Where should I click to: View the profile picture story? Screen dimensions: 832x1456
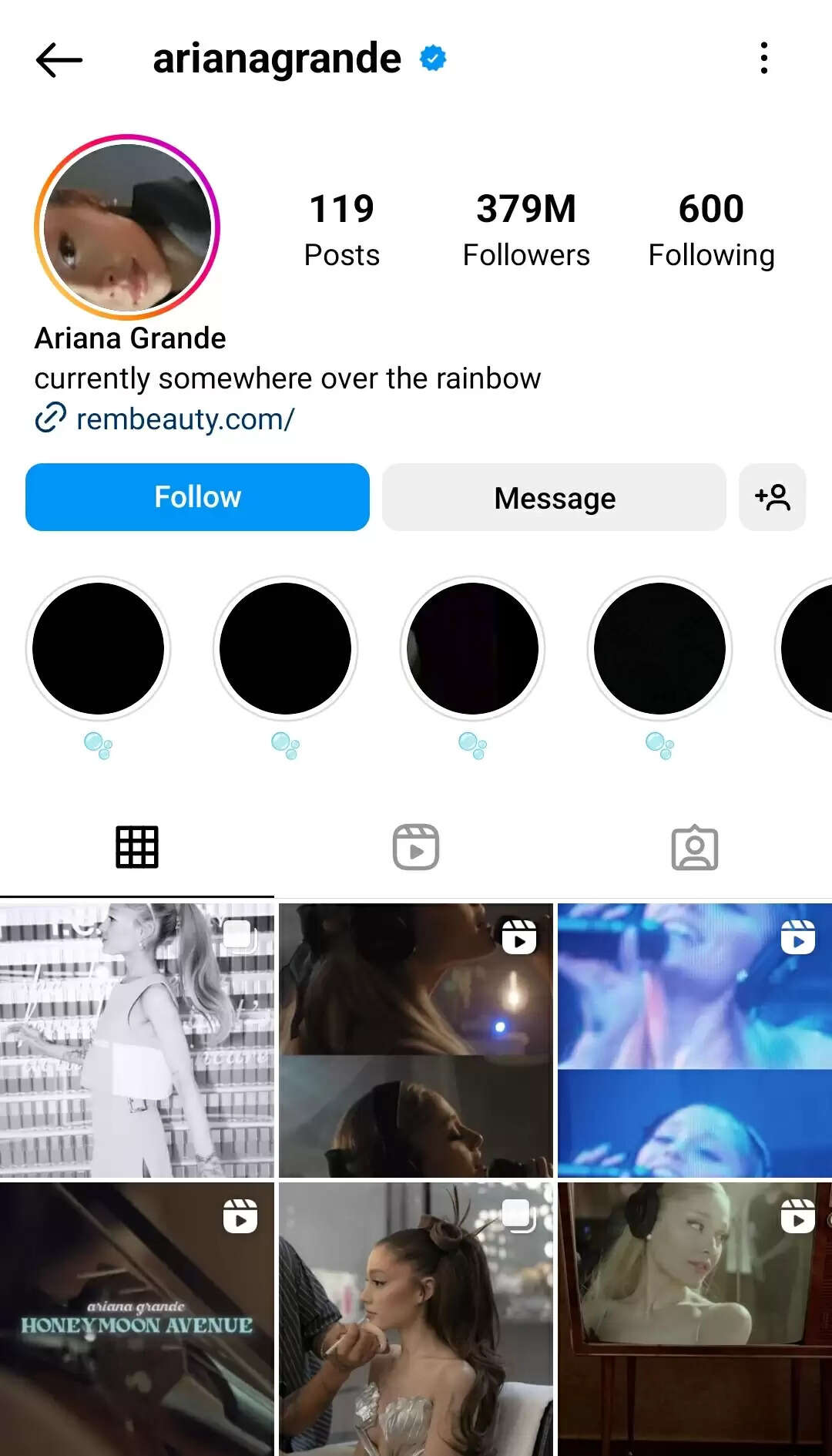[x=128, y=227]
